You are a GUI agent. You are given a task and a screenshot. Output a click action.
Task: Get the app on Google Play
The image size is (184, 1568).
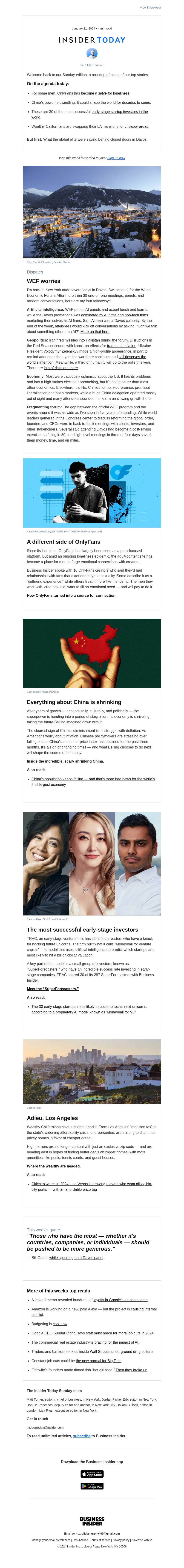92,1486
